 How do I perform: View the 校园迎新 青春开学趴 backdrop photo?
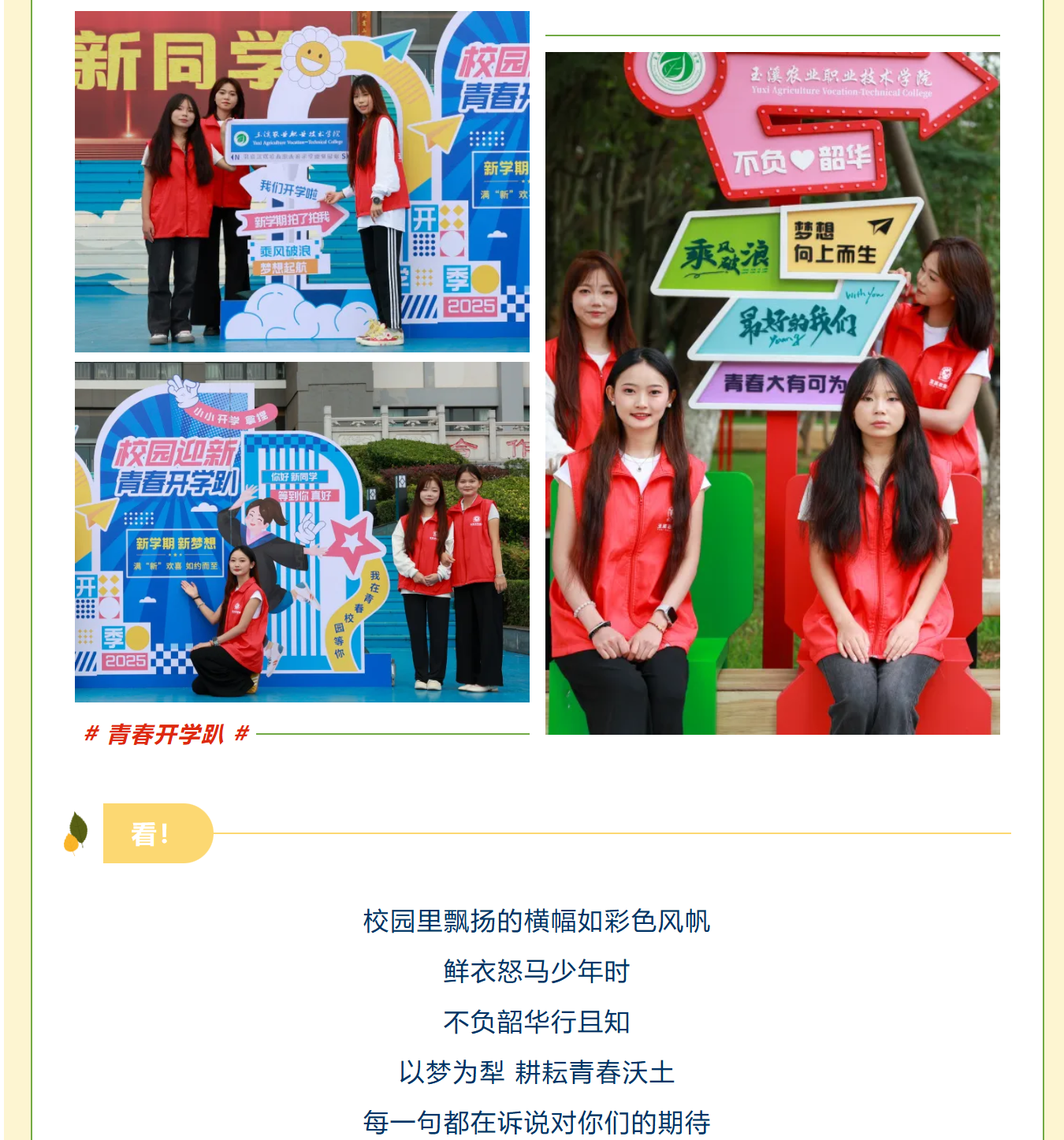pyautogui.click(x=302, y=532)
